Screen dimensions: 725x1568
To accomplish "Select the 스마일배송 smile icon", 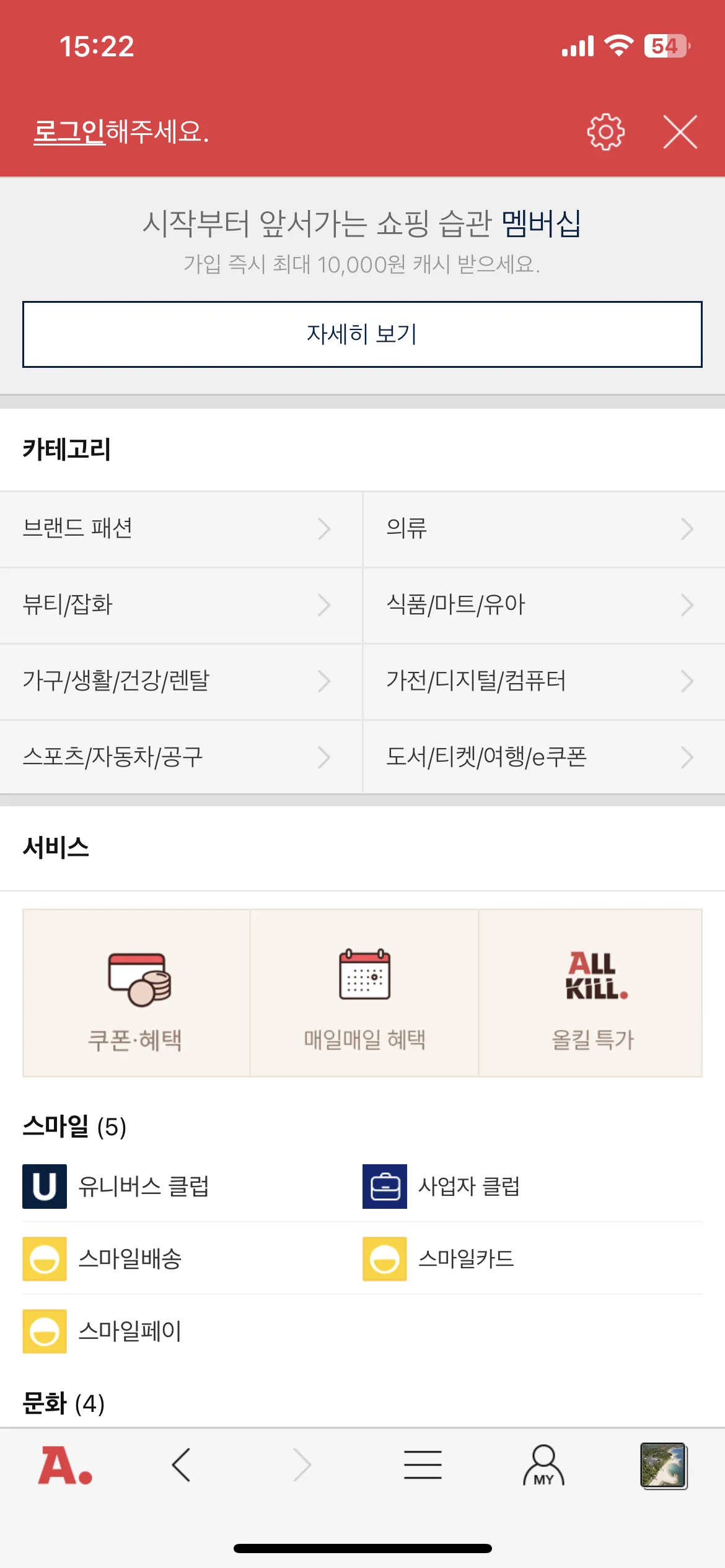I will click(44, 1258).
